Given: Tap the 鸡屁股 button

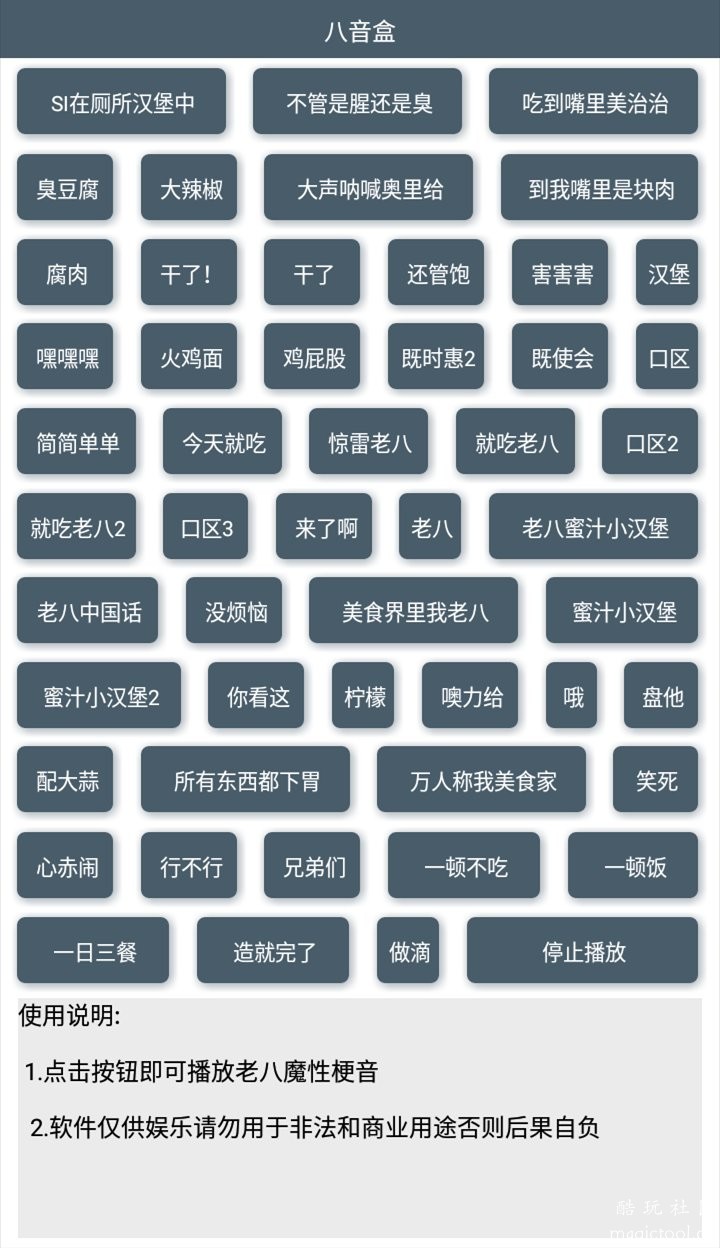Looking at the screenshot, I should (312, 357).
